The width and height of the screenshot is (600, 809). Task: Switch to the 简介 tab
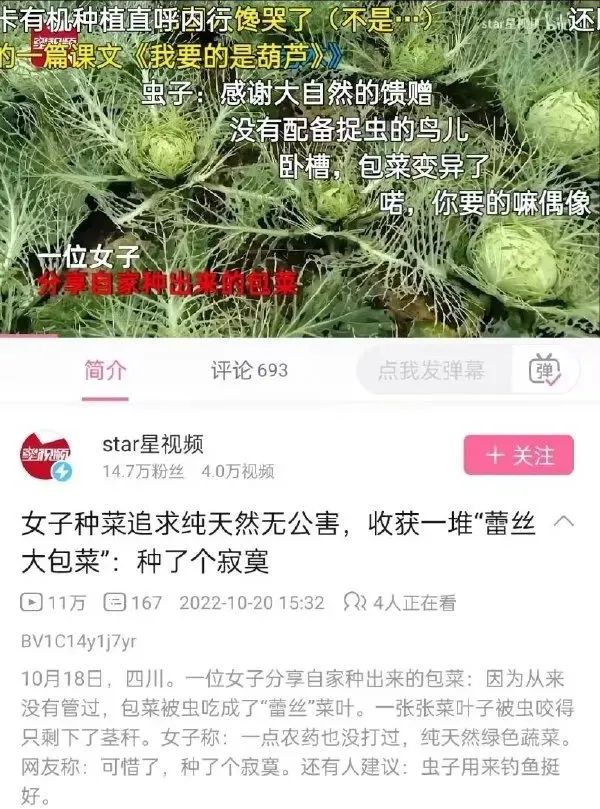click(x=105, y=370)
